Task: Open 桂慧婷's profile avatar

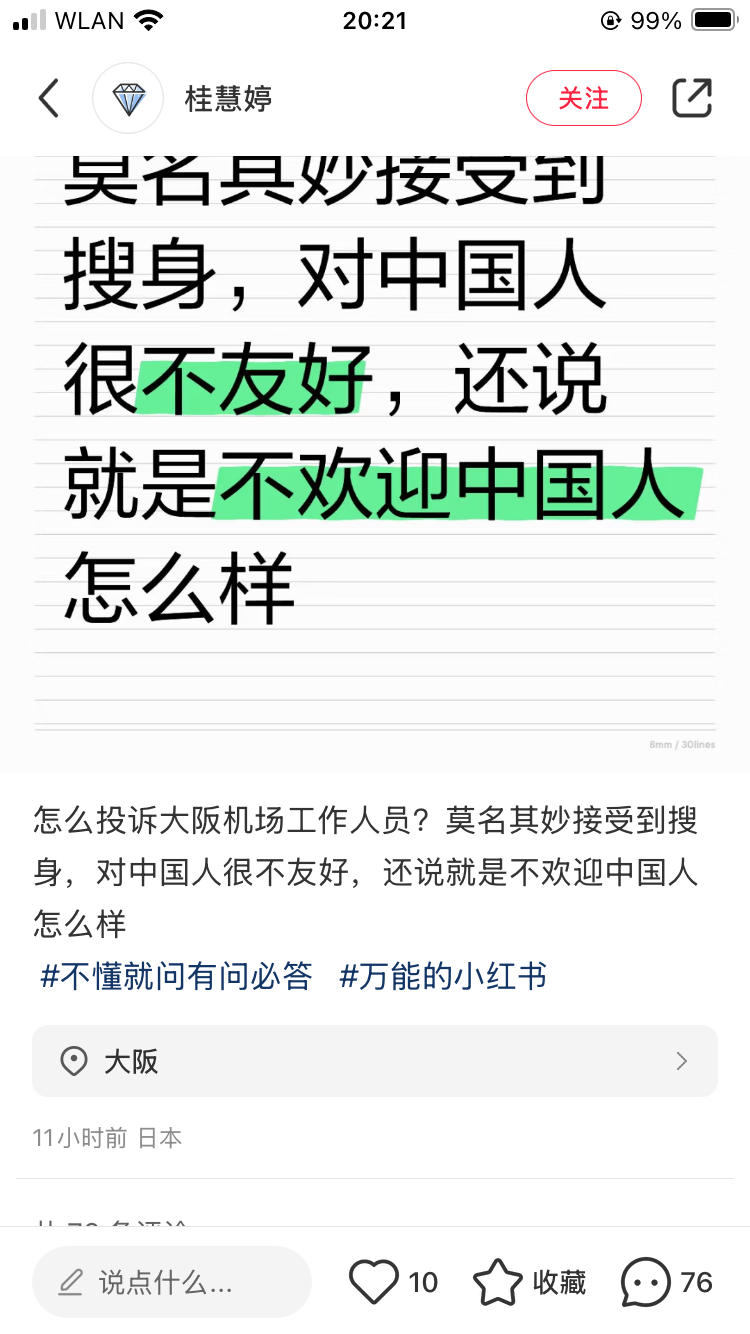Action: (x=128, y=98)
